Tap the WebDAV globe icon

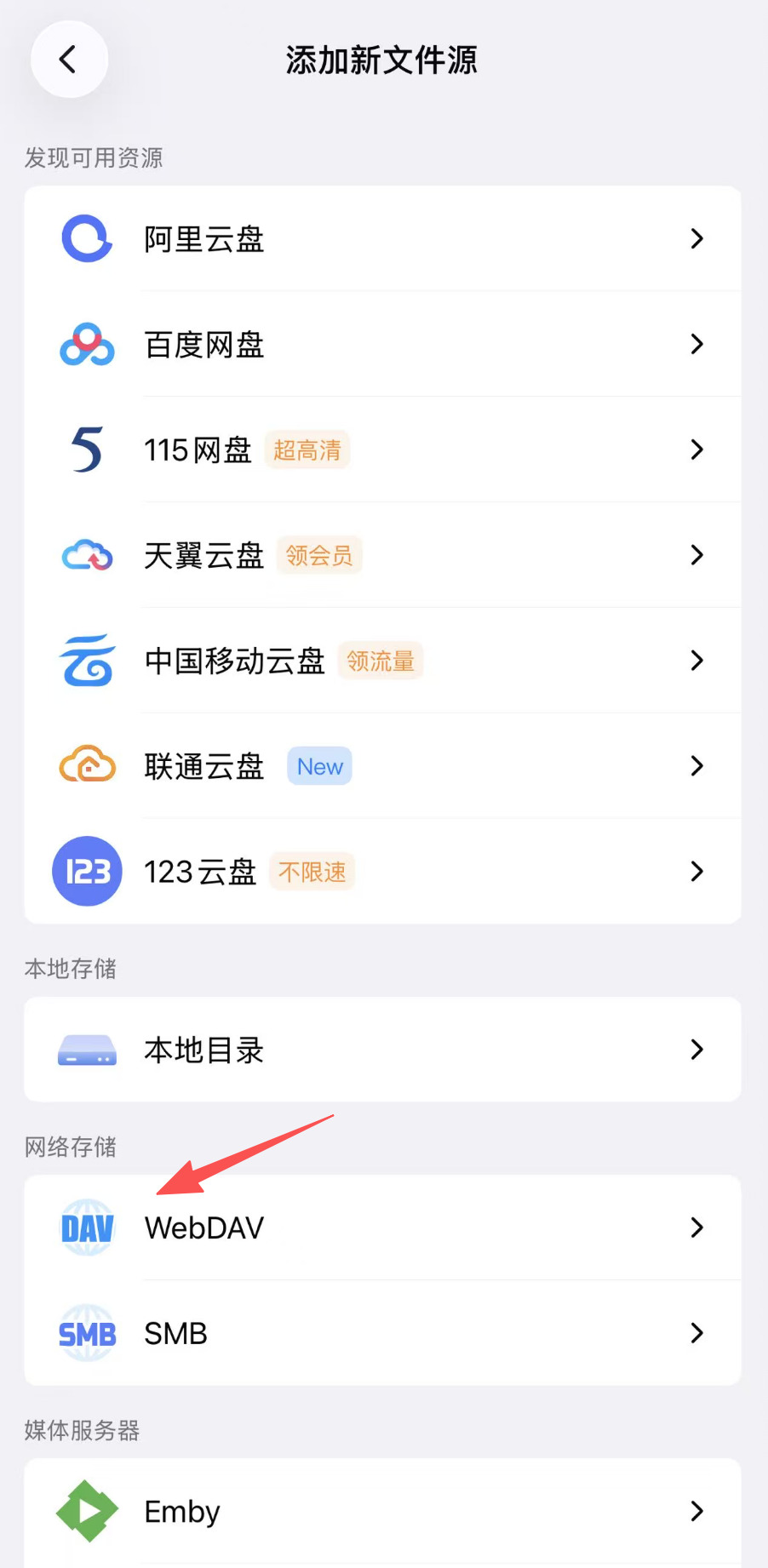click(x=86, y=1228)
